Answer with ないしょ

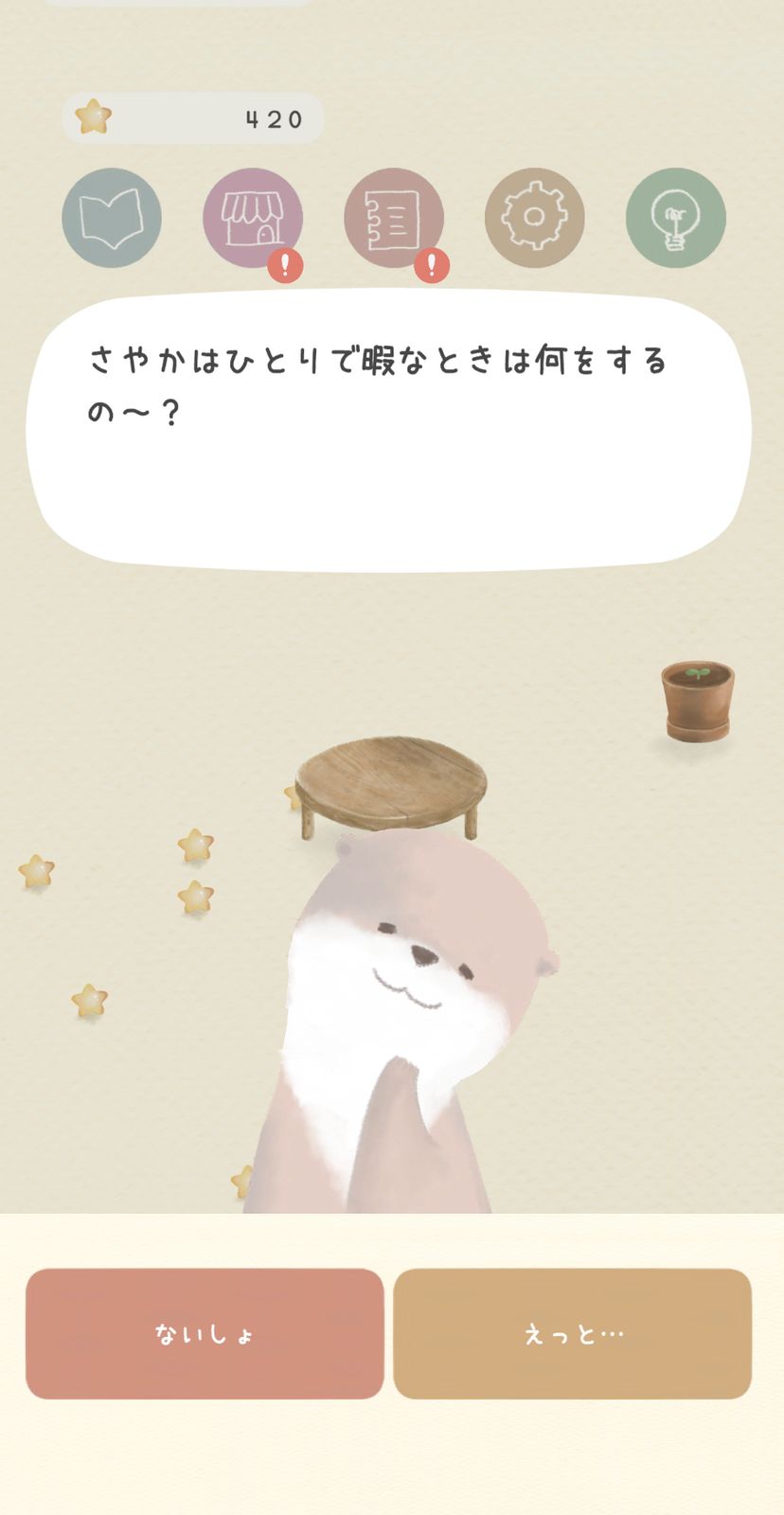205,1333
